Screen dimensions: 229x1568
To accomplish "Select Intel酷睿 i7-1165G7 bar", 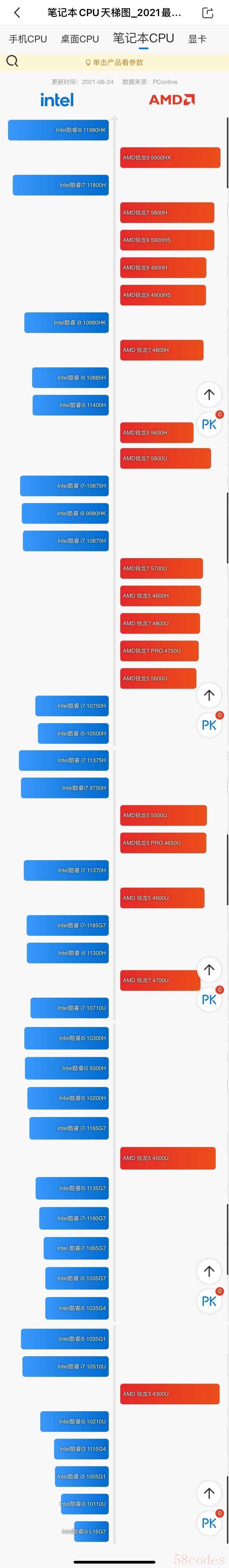I will [69, 1128].
